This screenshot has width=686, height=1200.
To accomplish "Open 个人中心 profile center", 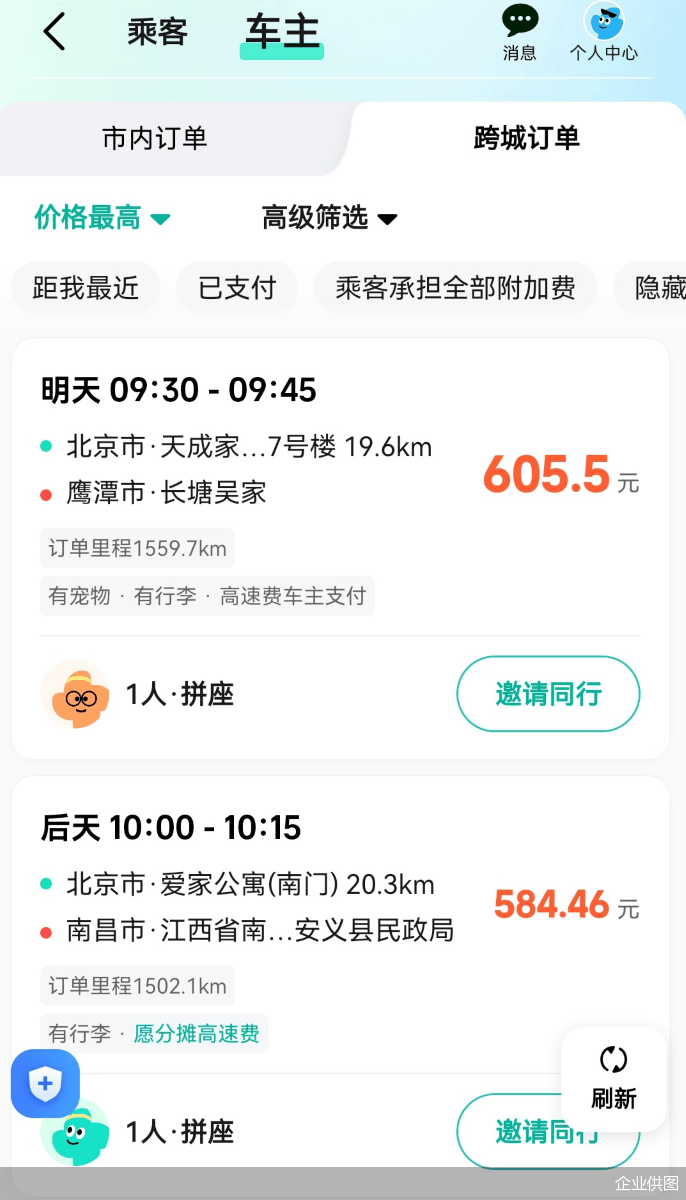I will pos(604,33).
